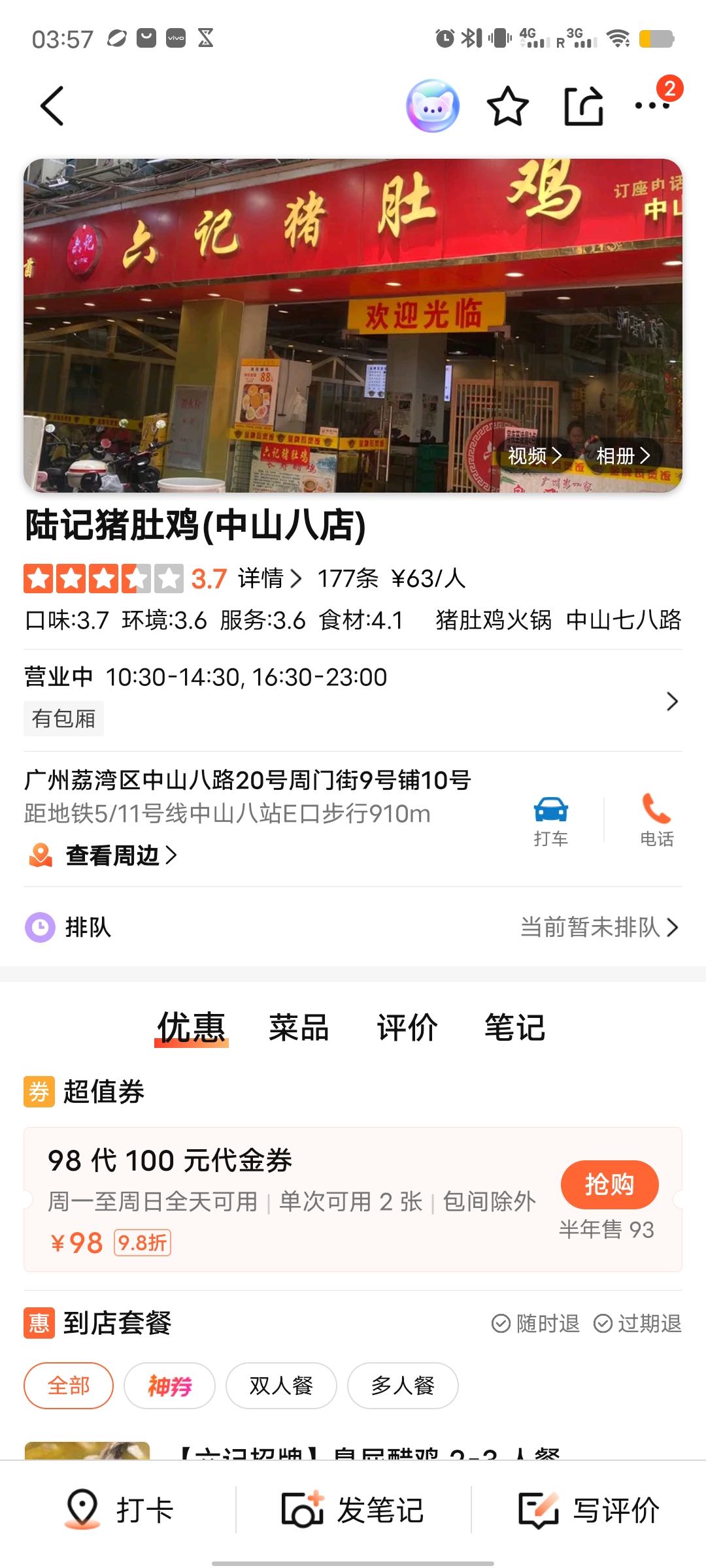Write a review via 写评价
Viewport: 706px width, 1568px height.
pyautogui.click(x=588, y=1510)
